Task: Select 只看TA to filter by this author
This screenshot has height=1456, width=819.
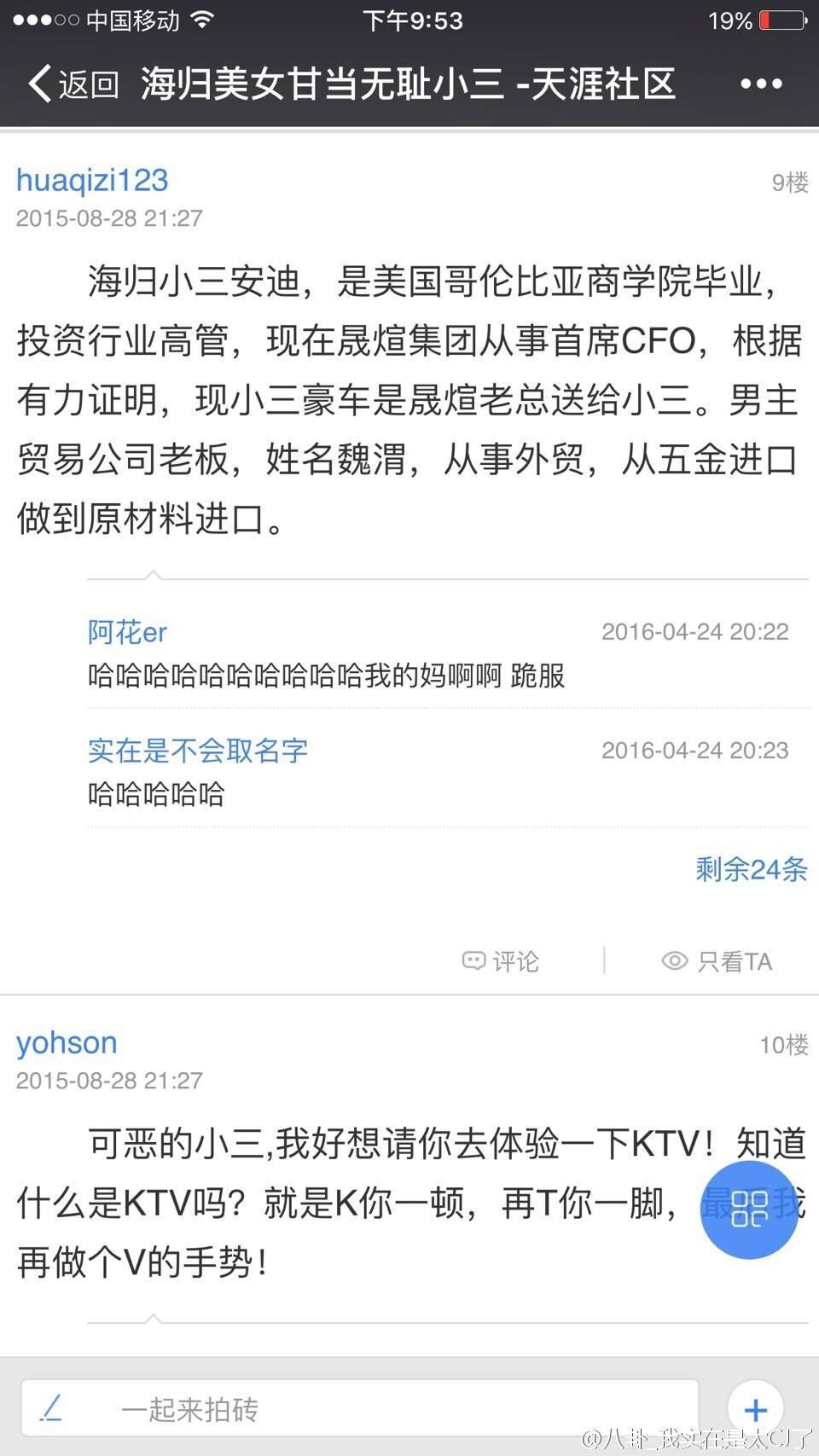Action: 717,961
